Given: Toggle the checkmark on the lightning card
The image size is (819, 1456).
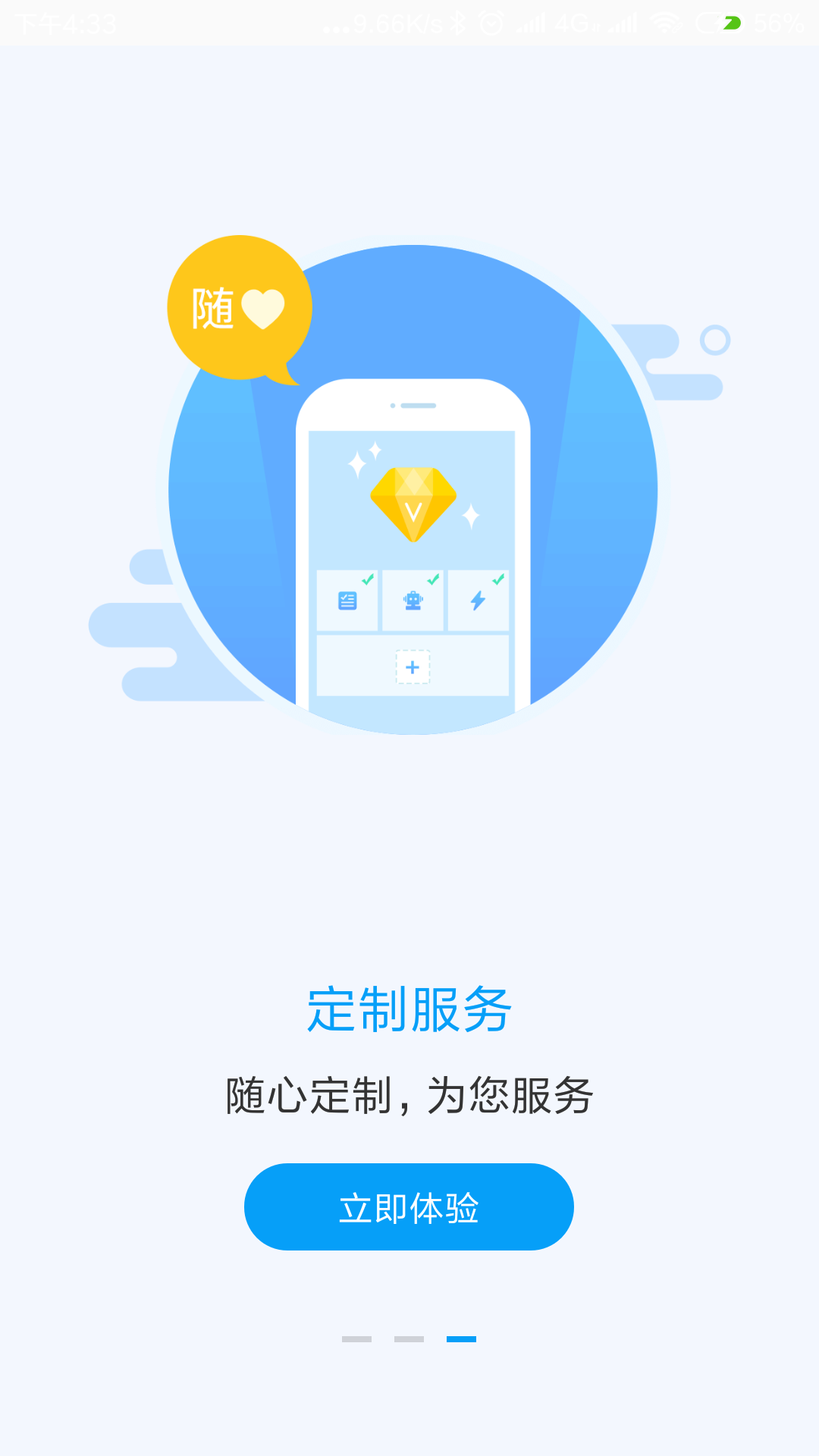Looking at the screenshot, I should click(497, 579).
